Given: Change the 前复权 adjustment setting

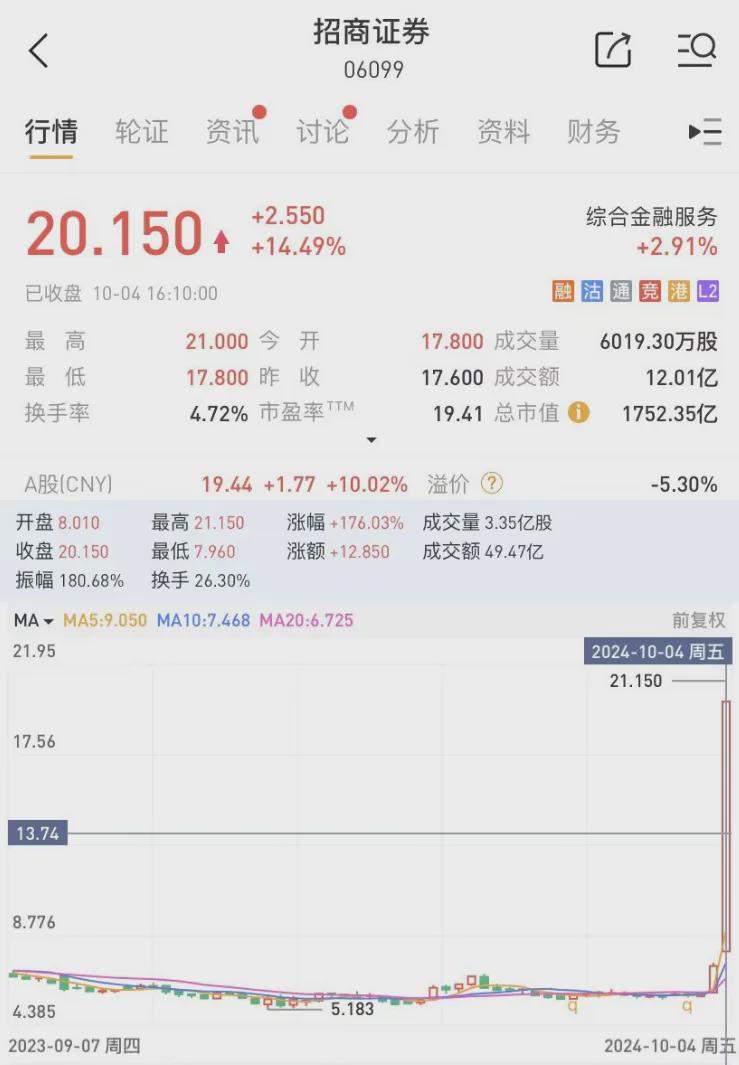Looking at the screenshot, I should pos(698,620).
